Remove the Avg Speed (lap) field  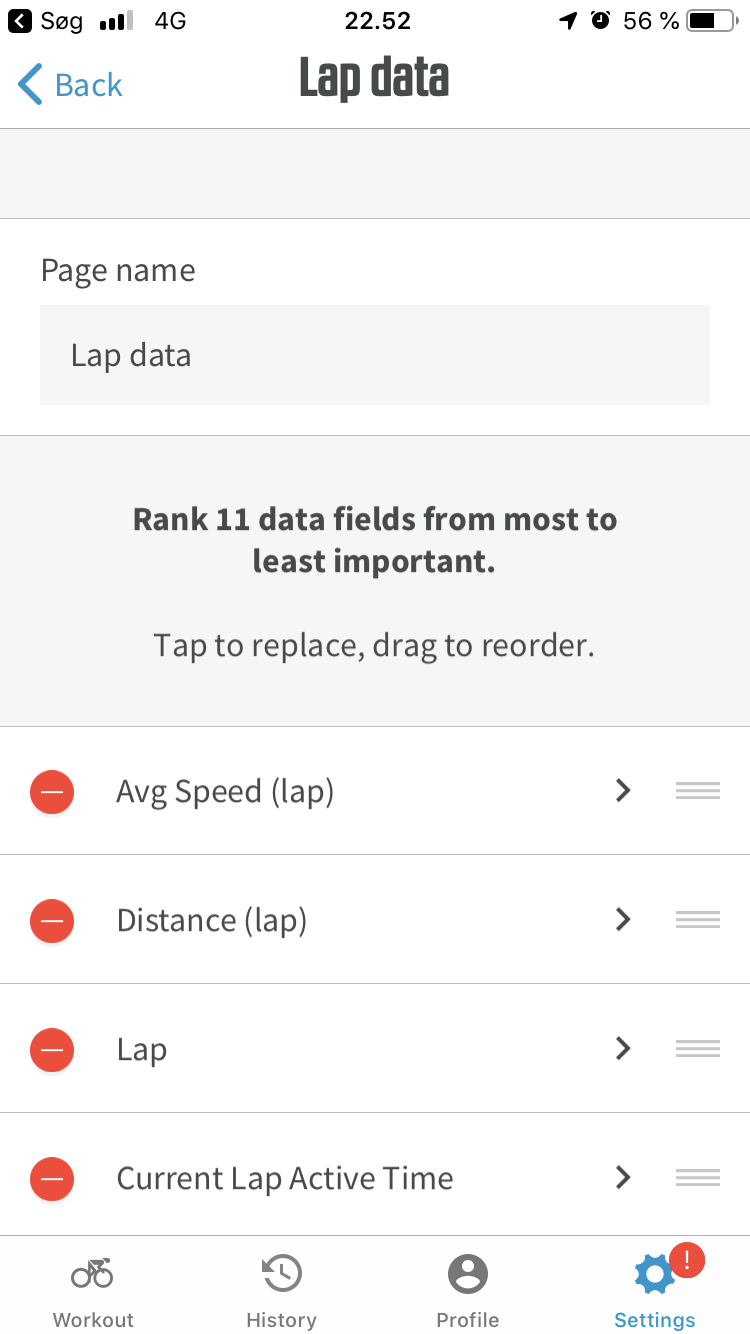52,792
